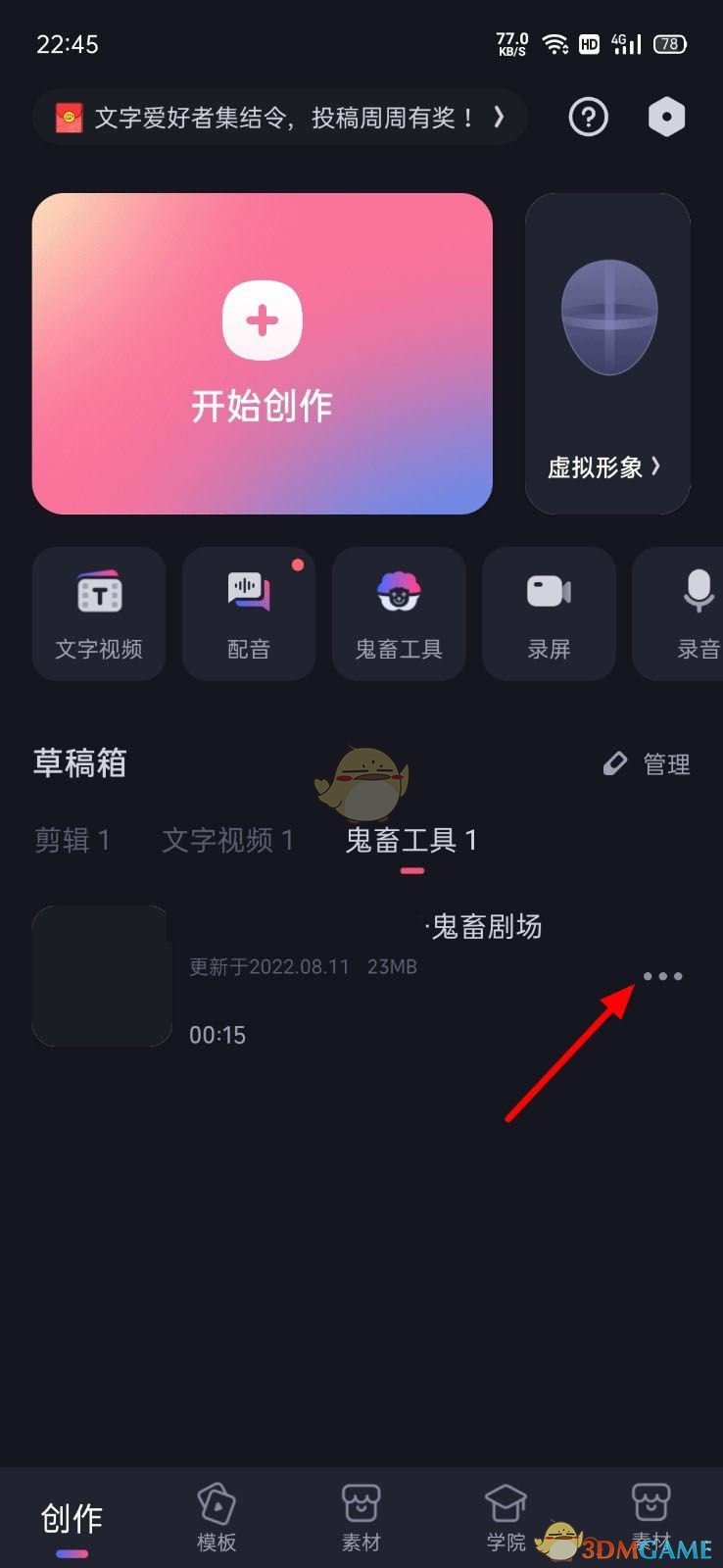Switch to the 文字视频 1 drafts tab
The width and height of the screenshot is (723, 1568).
227,840
